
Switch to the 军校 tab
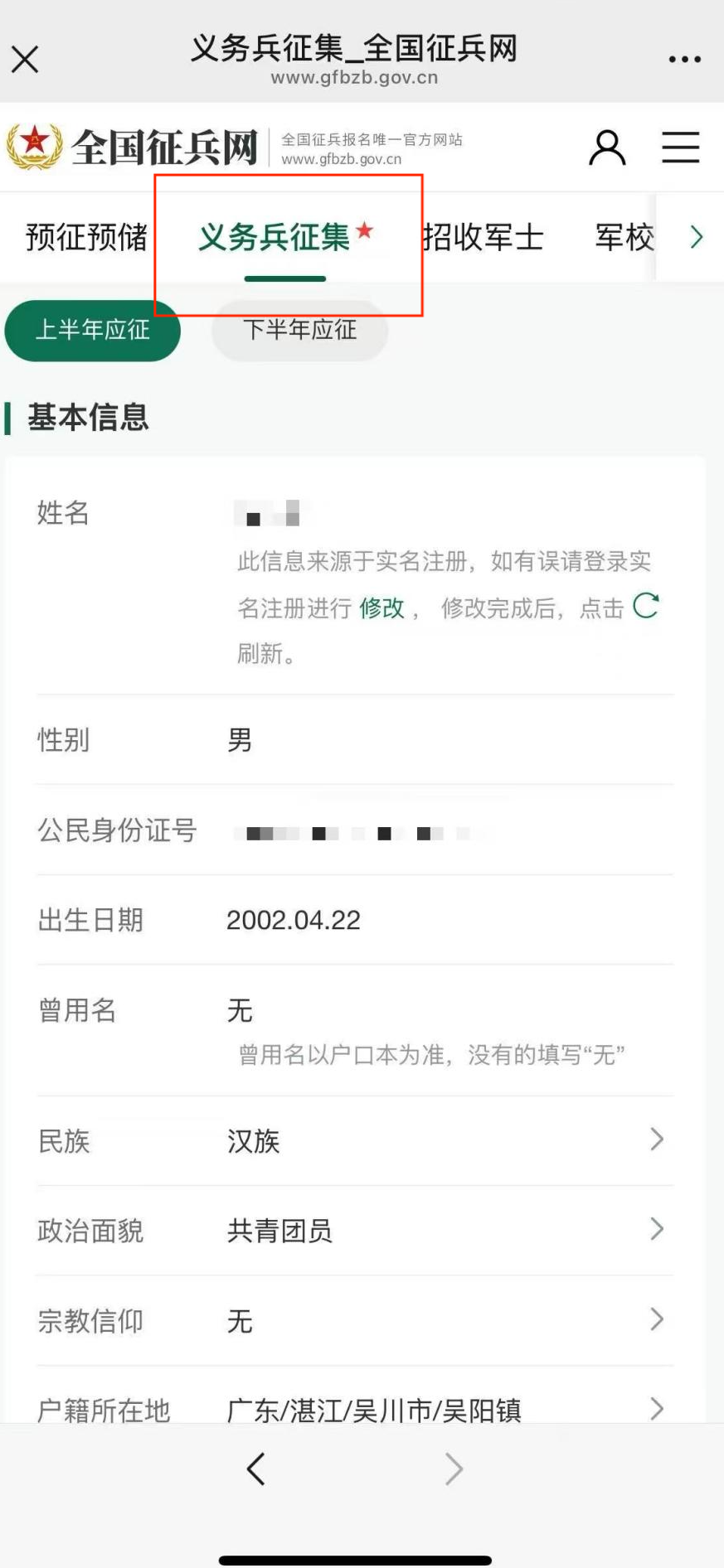624,238
